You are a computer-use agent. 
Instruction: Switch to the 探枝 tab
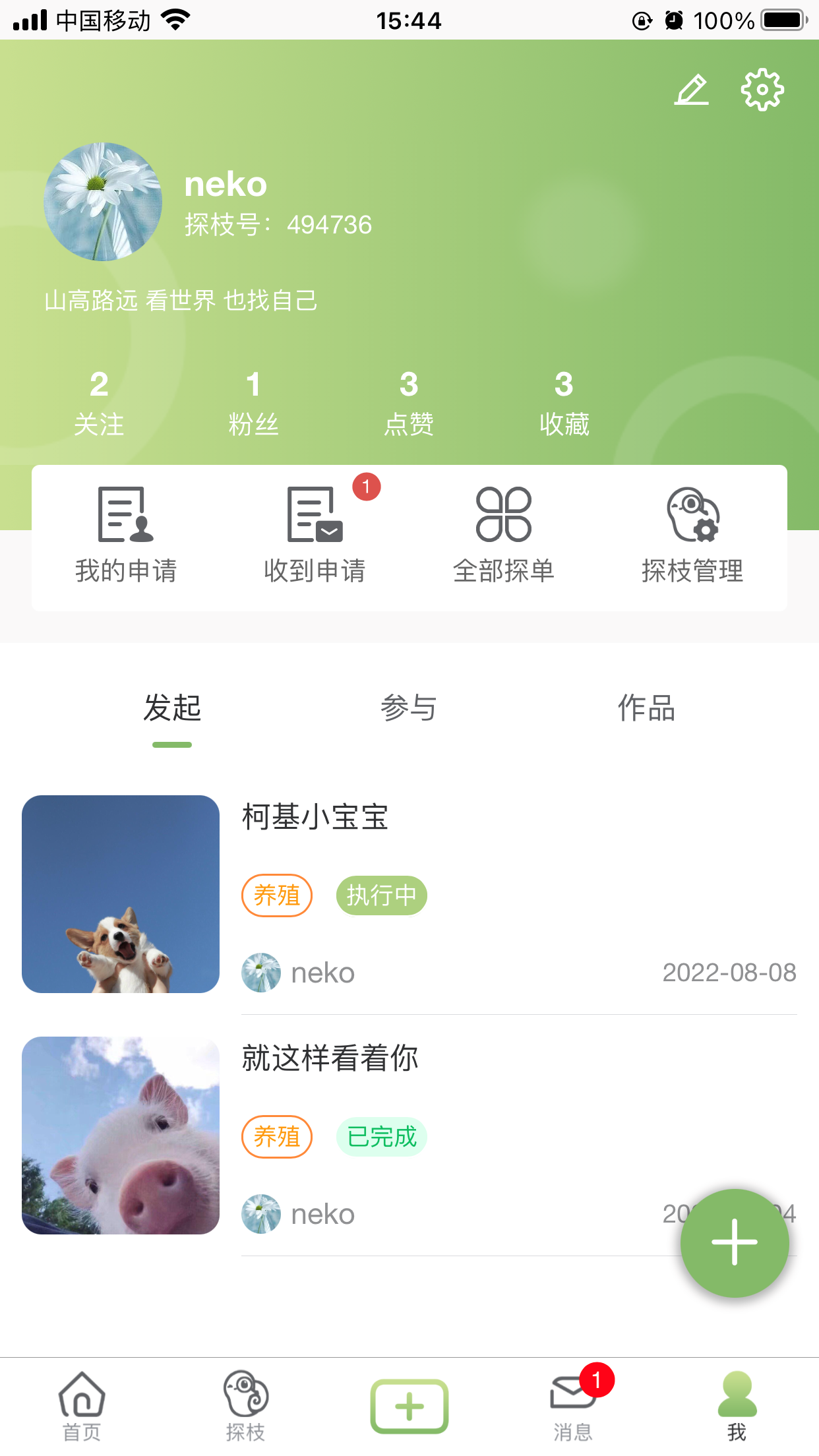point(245,1406)
